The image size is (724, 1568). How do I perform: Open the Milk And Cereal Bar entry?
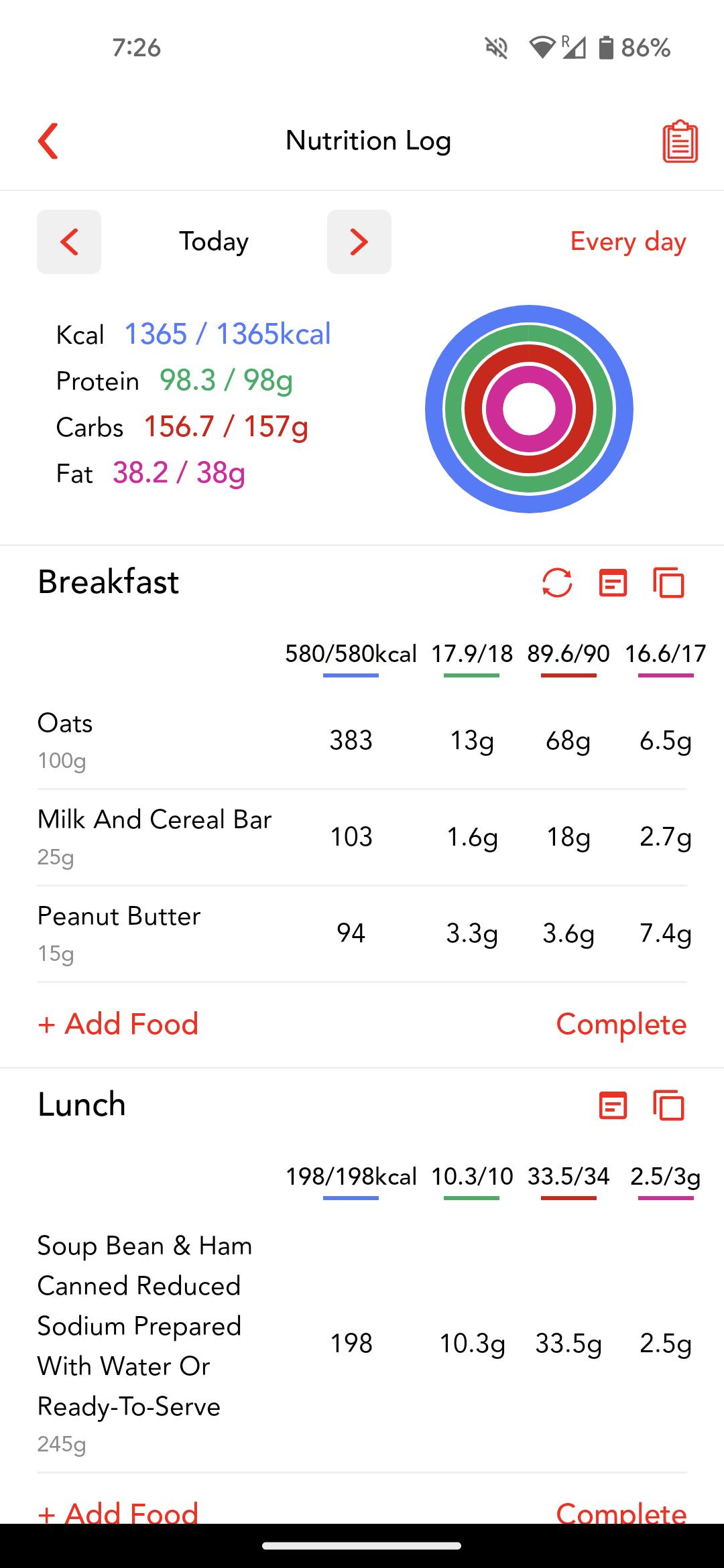coord(362,837)
